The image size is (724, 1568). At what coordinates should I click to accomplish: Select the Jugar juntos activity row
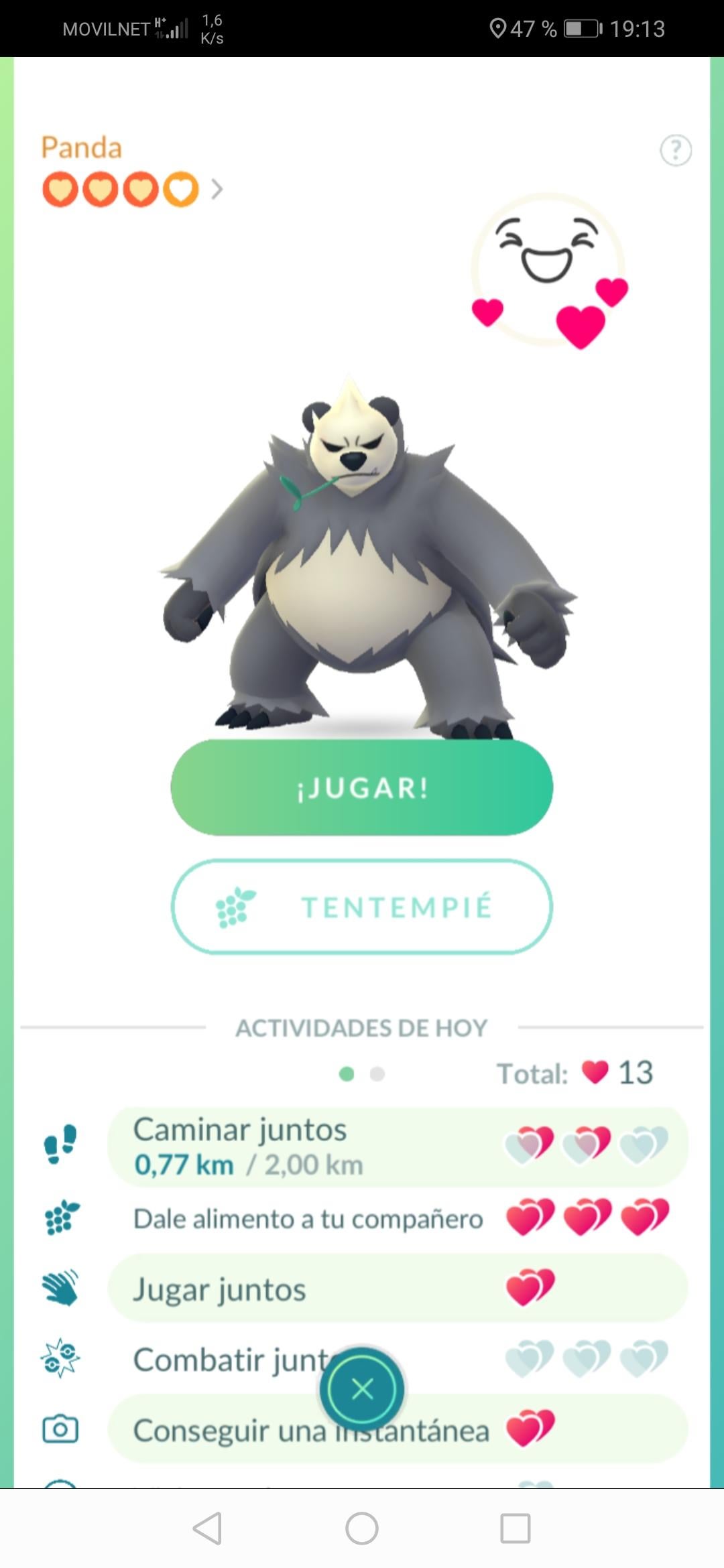(x=397, y=1289)
